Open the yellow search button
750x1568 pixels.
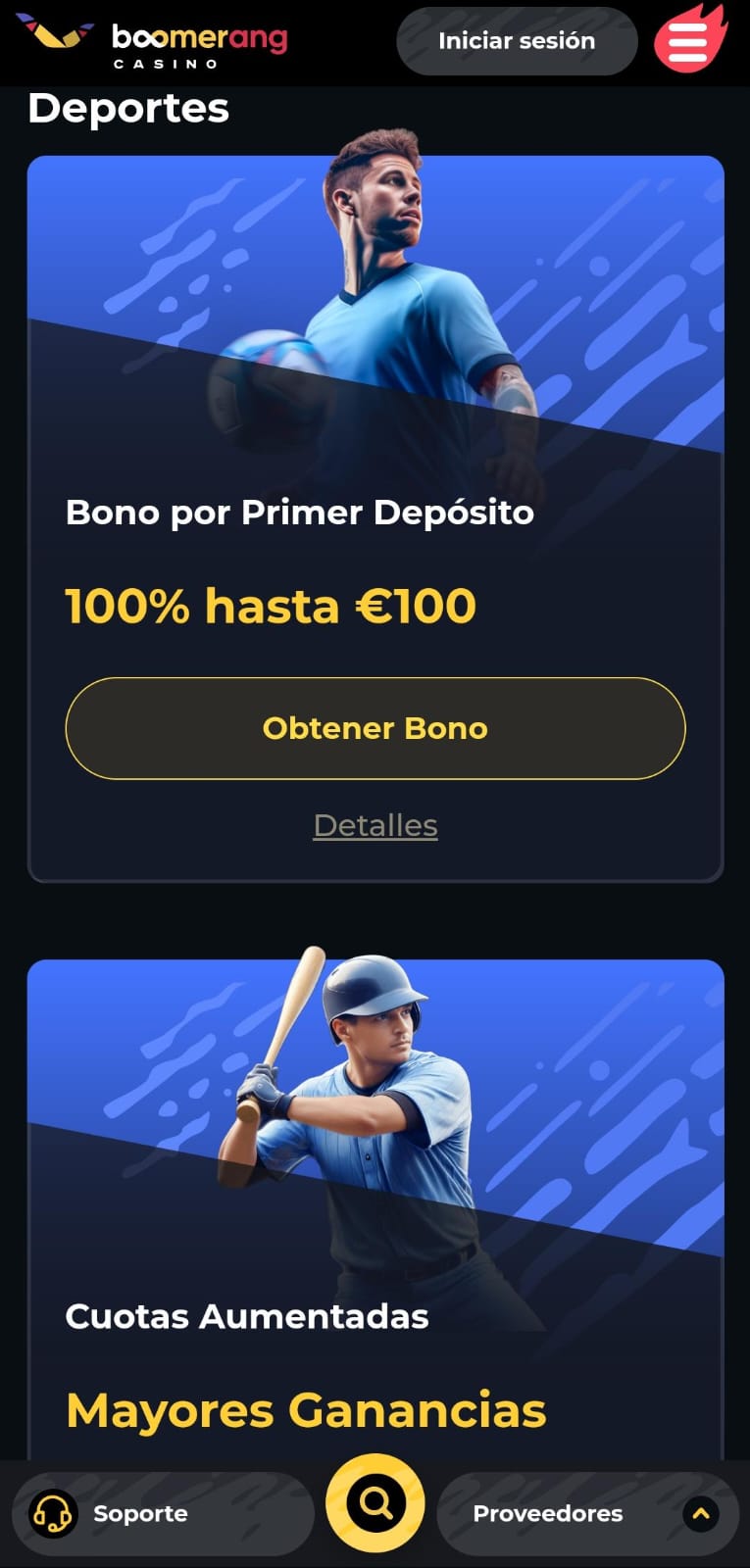[375, 1503]
